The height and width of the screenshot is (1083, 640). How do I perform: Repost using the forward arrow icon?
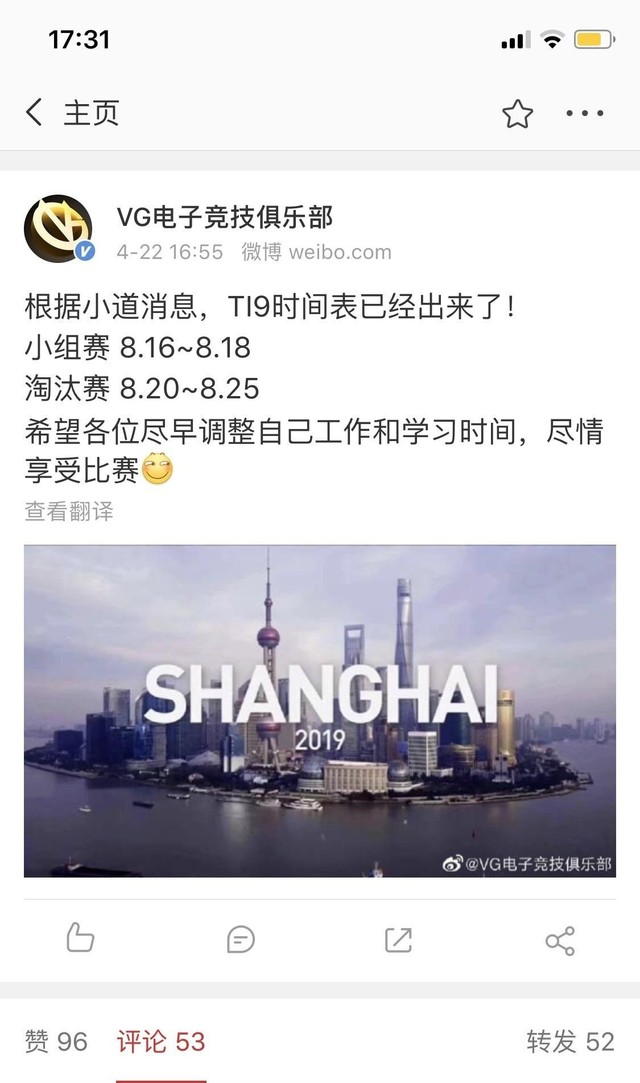tap(398, 939)
